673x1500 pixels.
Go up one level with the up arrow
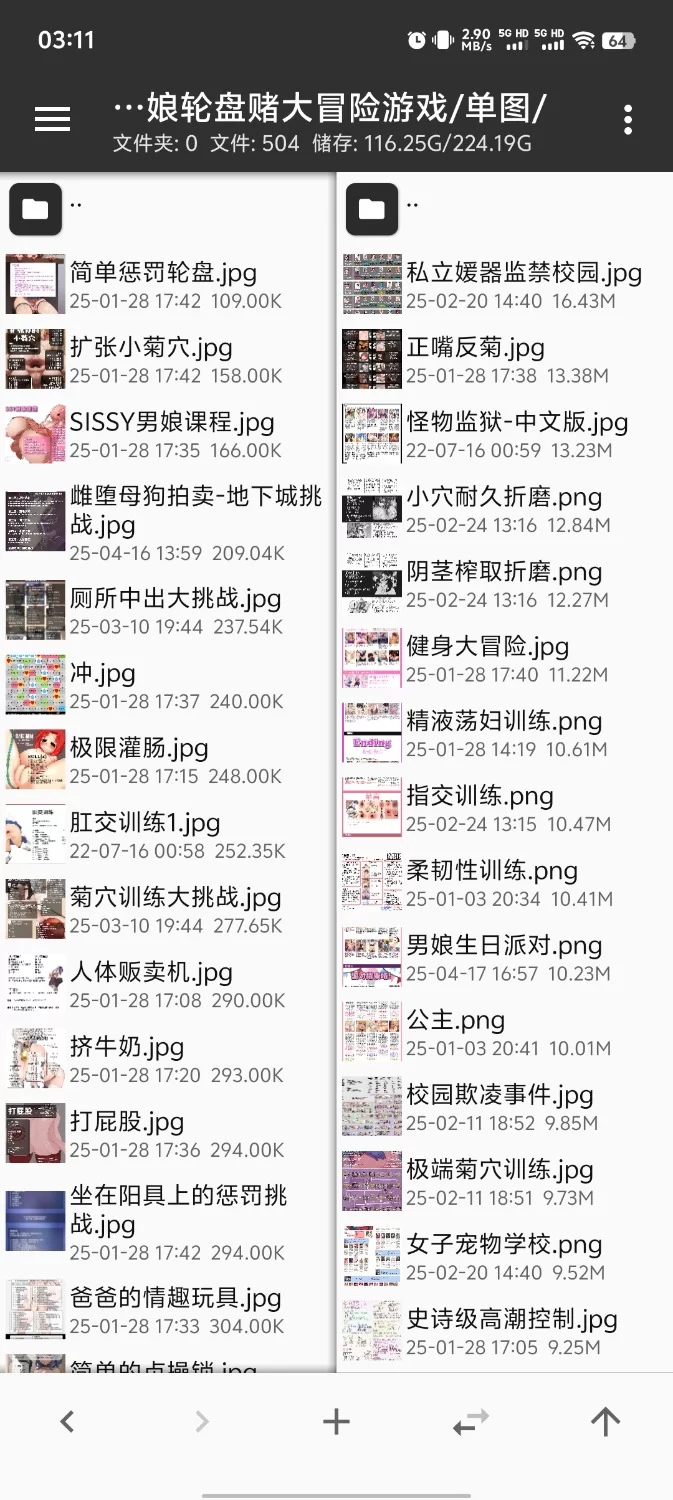pos(605,1421)
